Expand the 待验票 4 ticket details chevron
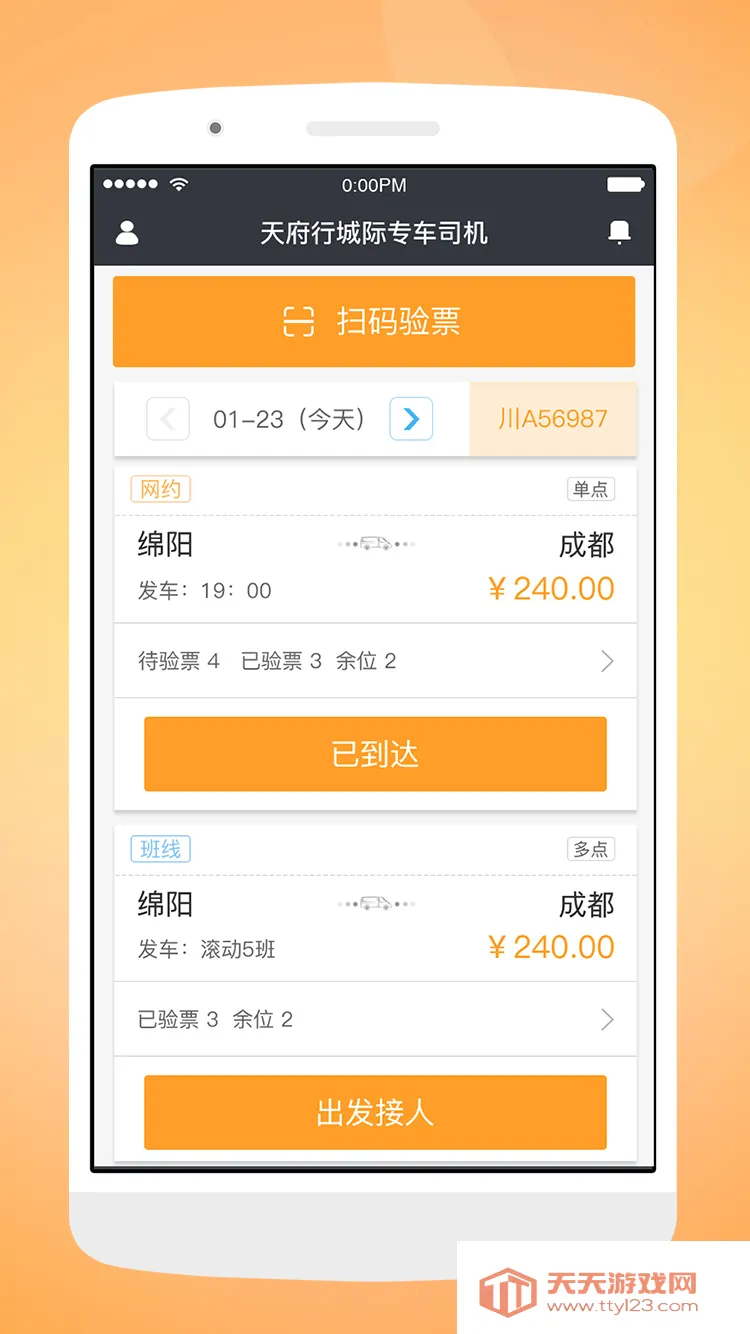Image resolution: width=750 pixels, height=1334 pixels. (x=608, y=661)
